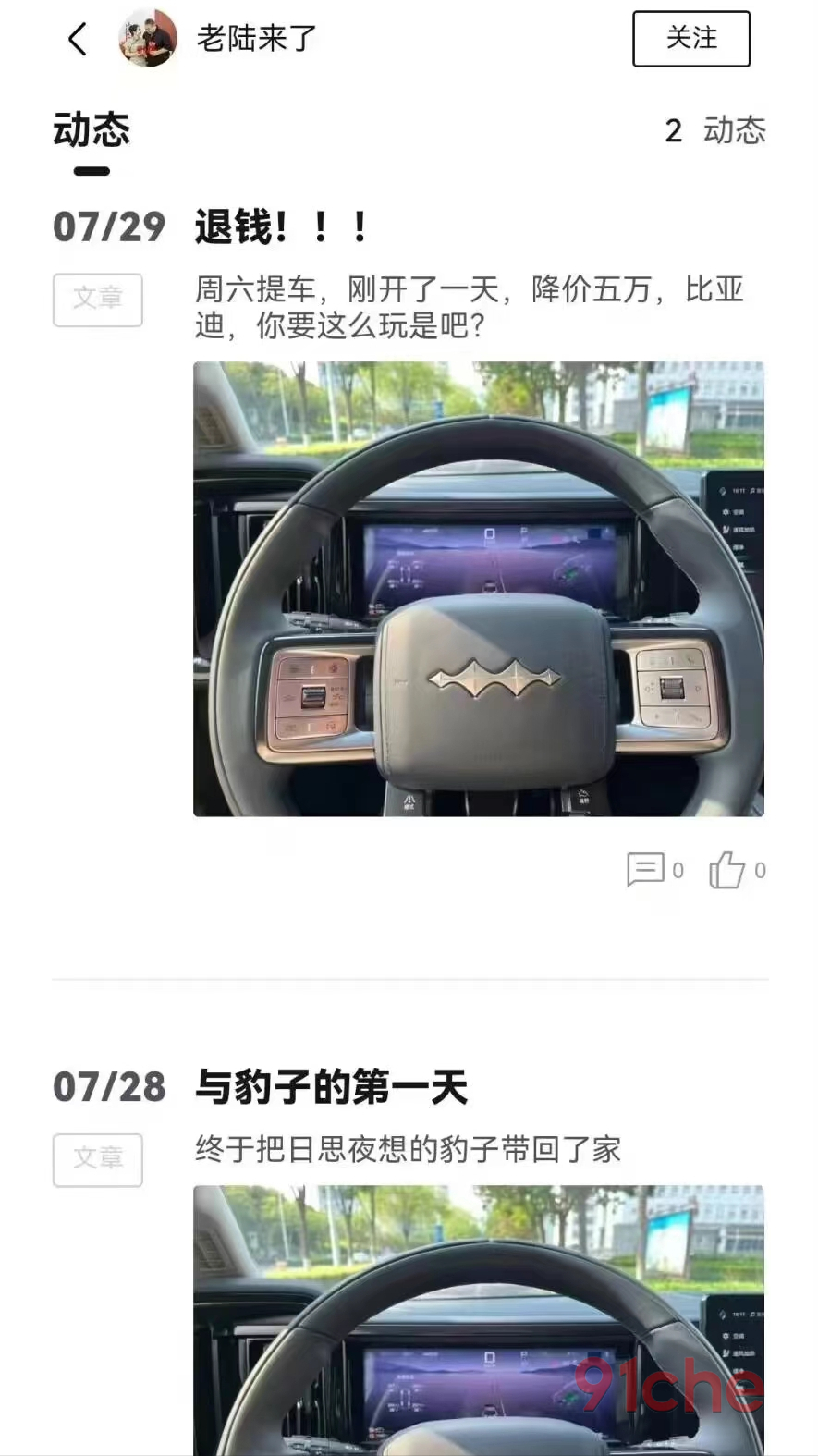The width and height of the screenshot is (818, 1456).
Task: Select the 文章 label on the 07/29 post
Action: point(97,300)
